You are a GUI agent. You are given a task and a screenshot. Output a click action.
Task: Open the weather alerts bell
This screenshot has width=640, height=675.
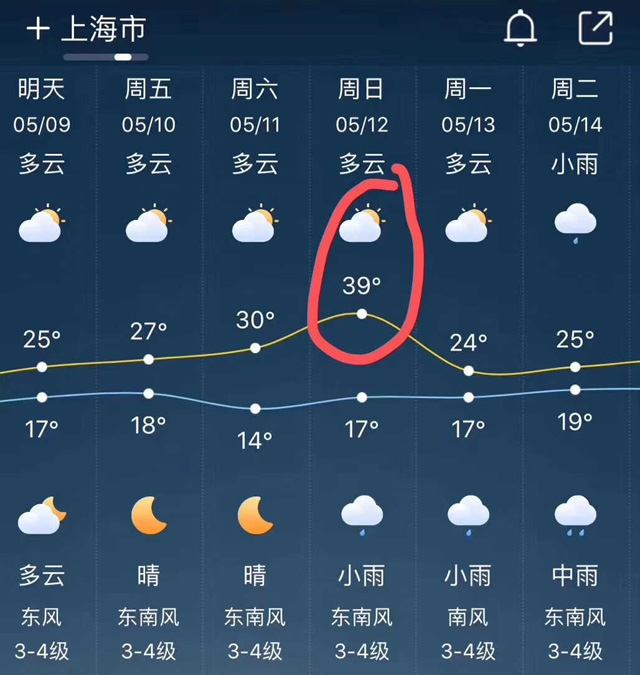point(520,30)
